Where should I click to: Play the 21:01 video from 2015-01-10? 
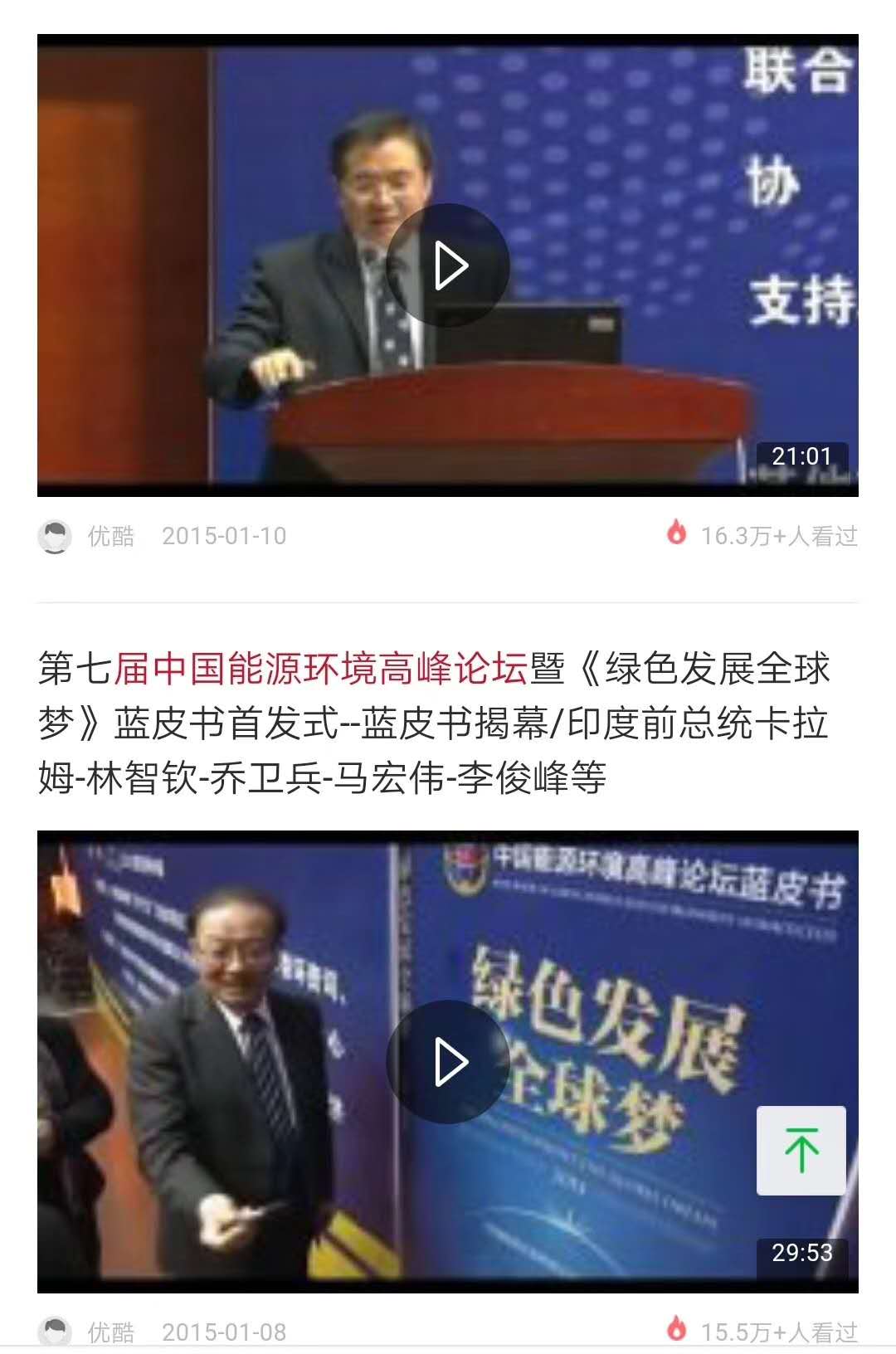coord(448,265)
